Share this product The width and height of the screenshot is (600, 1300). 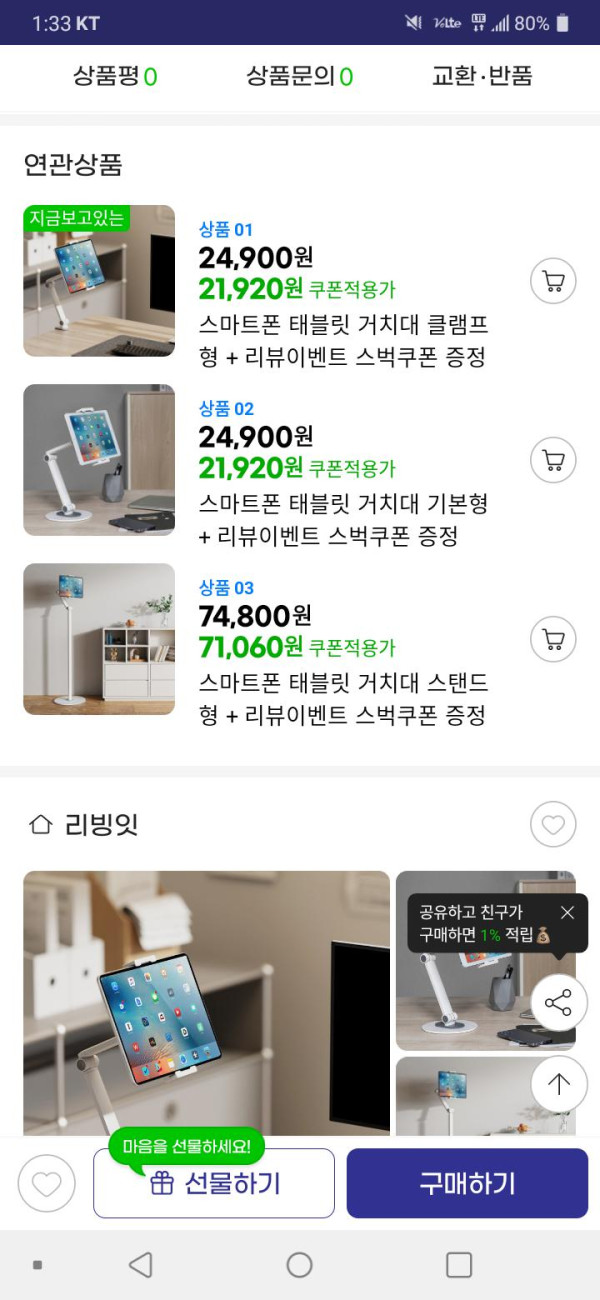point(558,1002)
